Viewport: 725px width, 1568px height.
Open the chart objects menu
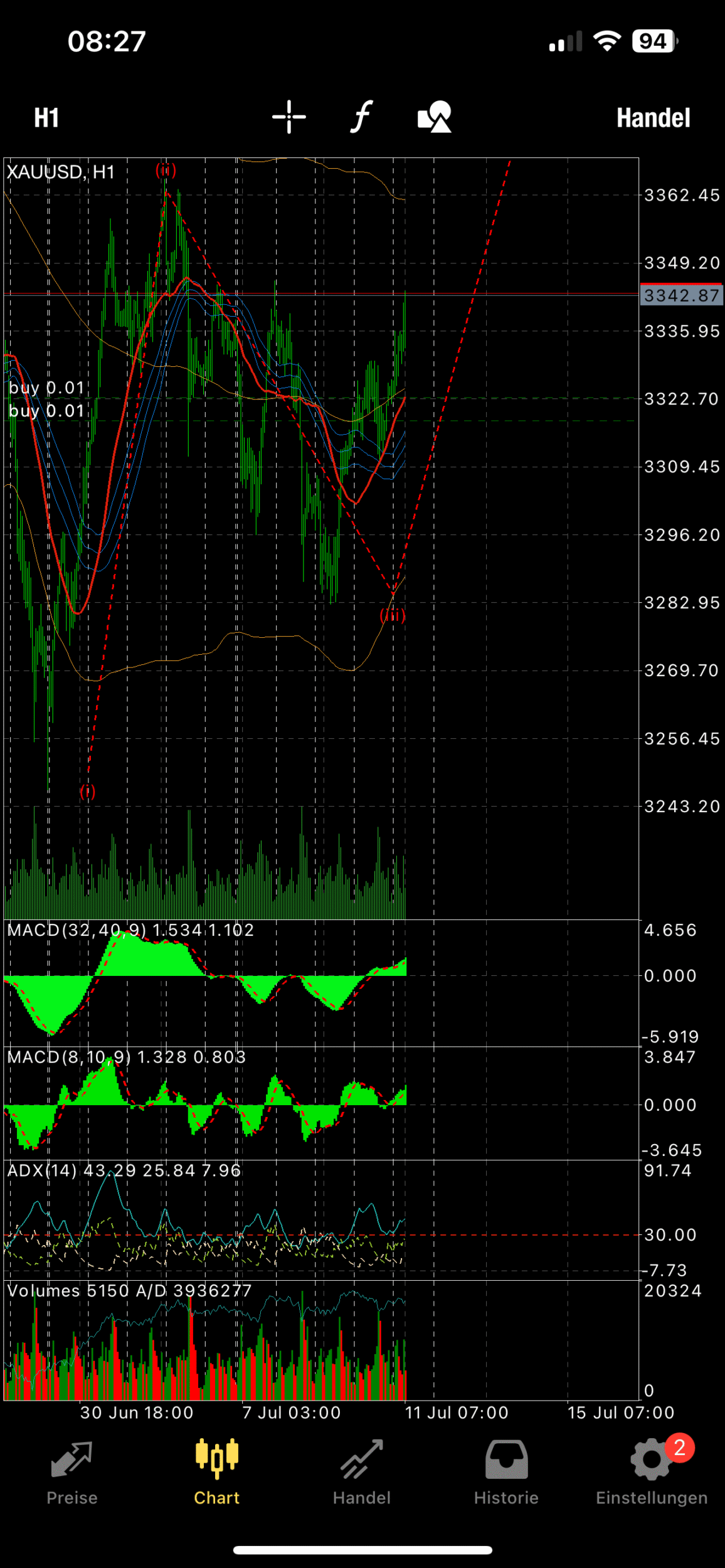pos(435,117)
